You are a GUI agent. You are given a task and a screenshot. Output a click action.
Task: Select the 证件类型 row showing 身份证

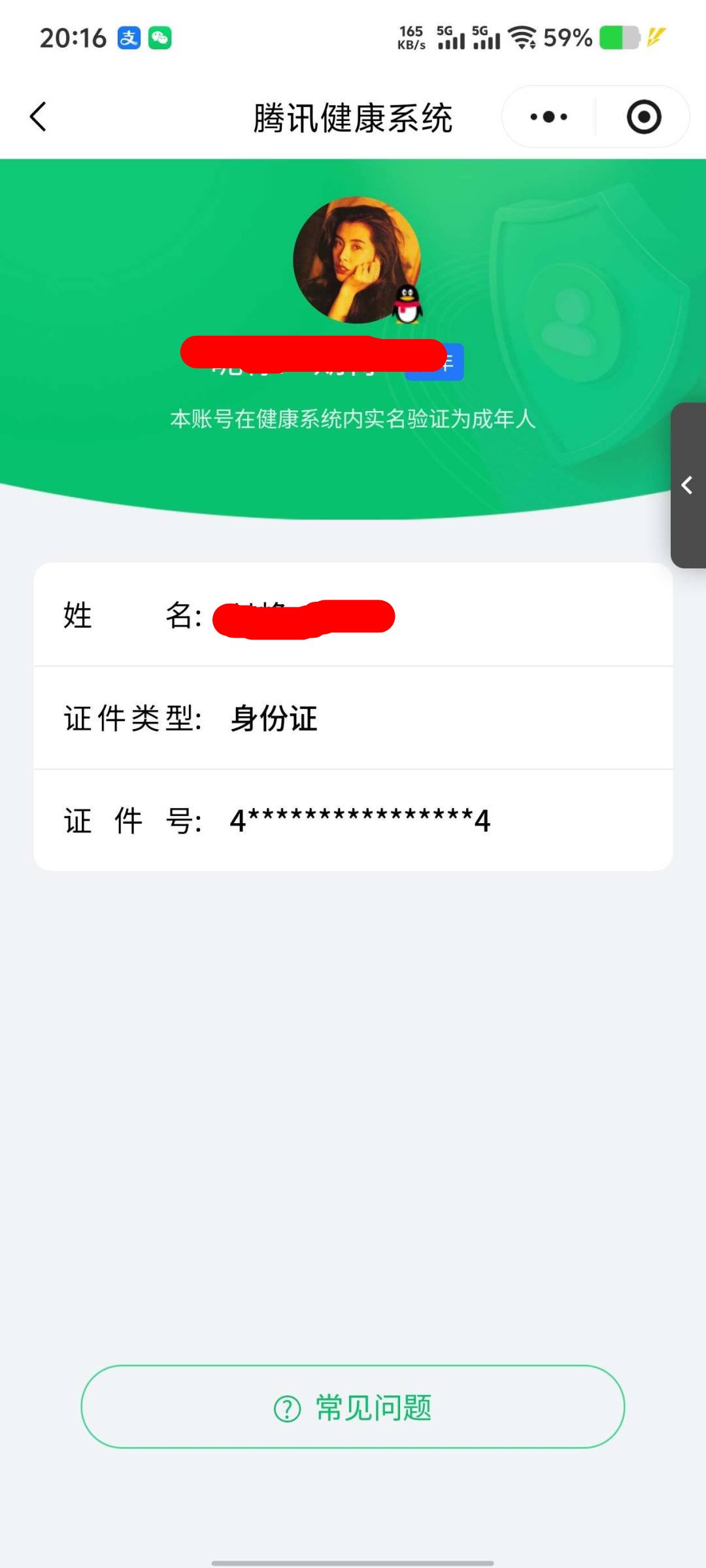[353, 717]
